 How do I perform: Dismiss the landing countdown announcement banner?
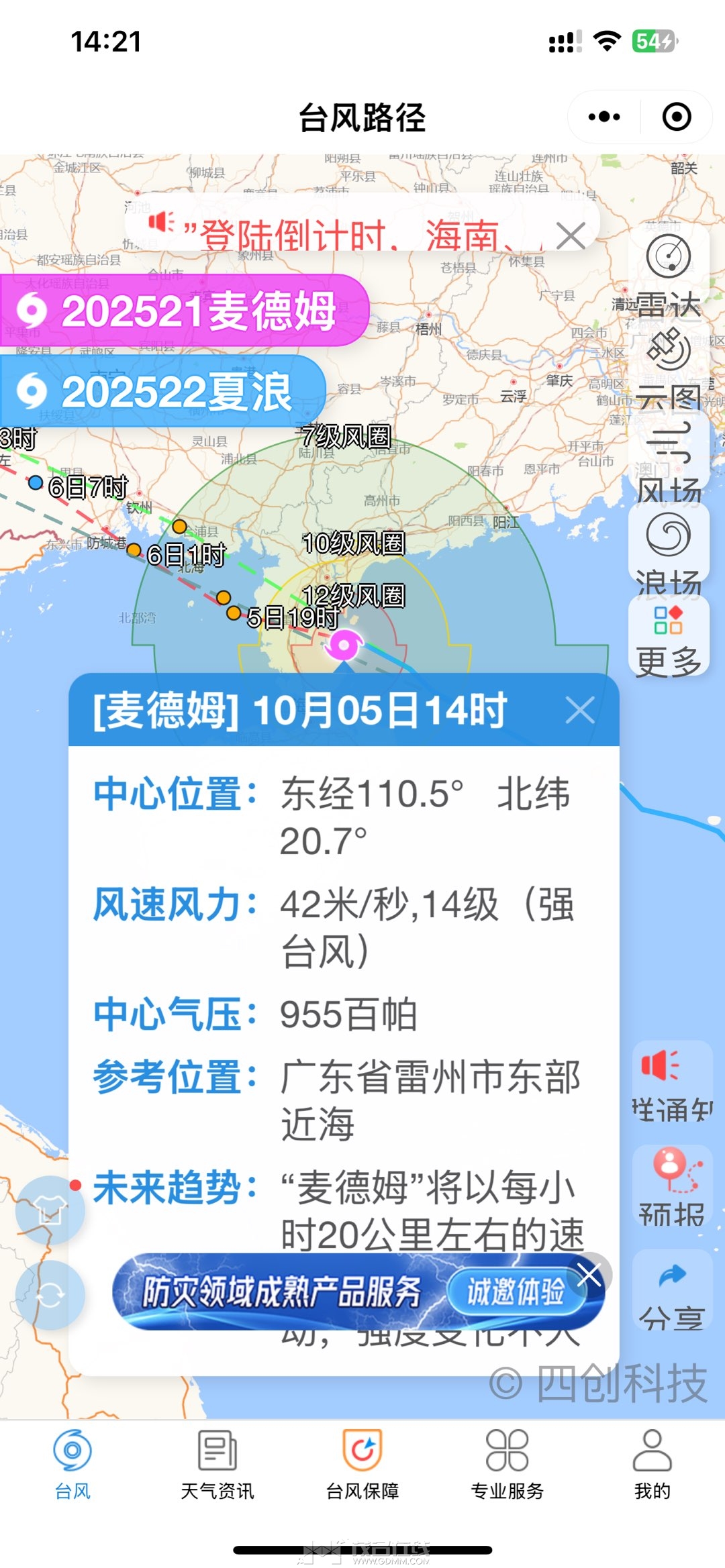(x=571, y=236)
